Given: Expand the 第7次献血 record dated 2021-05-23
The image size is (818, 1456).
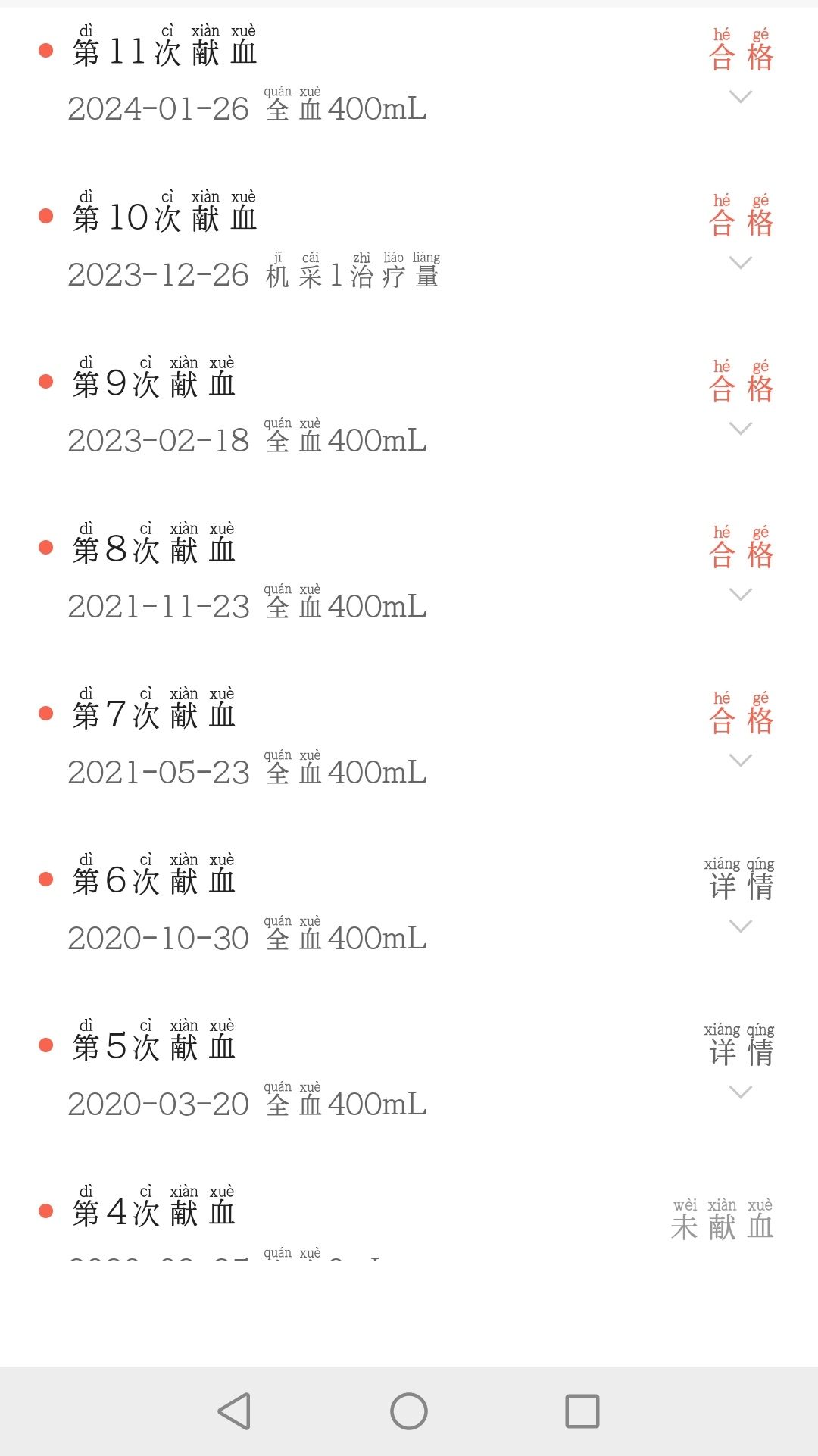Looking at the screenshot, I should [x=740, y=760].
